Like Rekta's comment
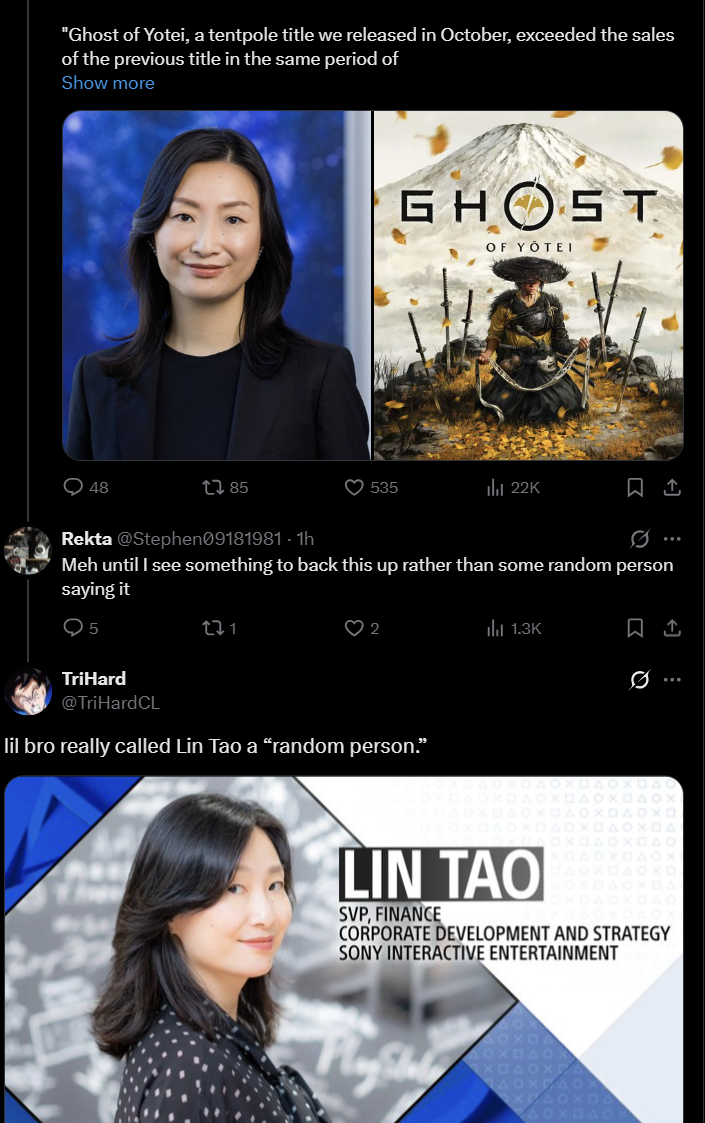Image resolution: width=705 pixels, height=1123 pixels. (x=354, y=628)
